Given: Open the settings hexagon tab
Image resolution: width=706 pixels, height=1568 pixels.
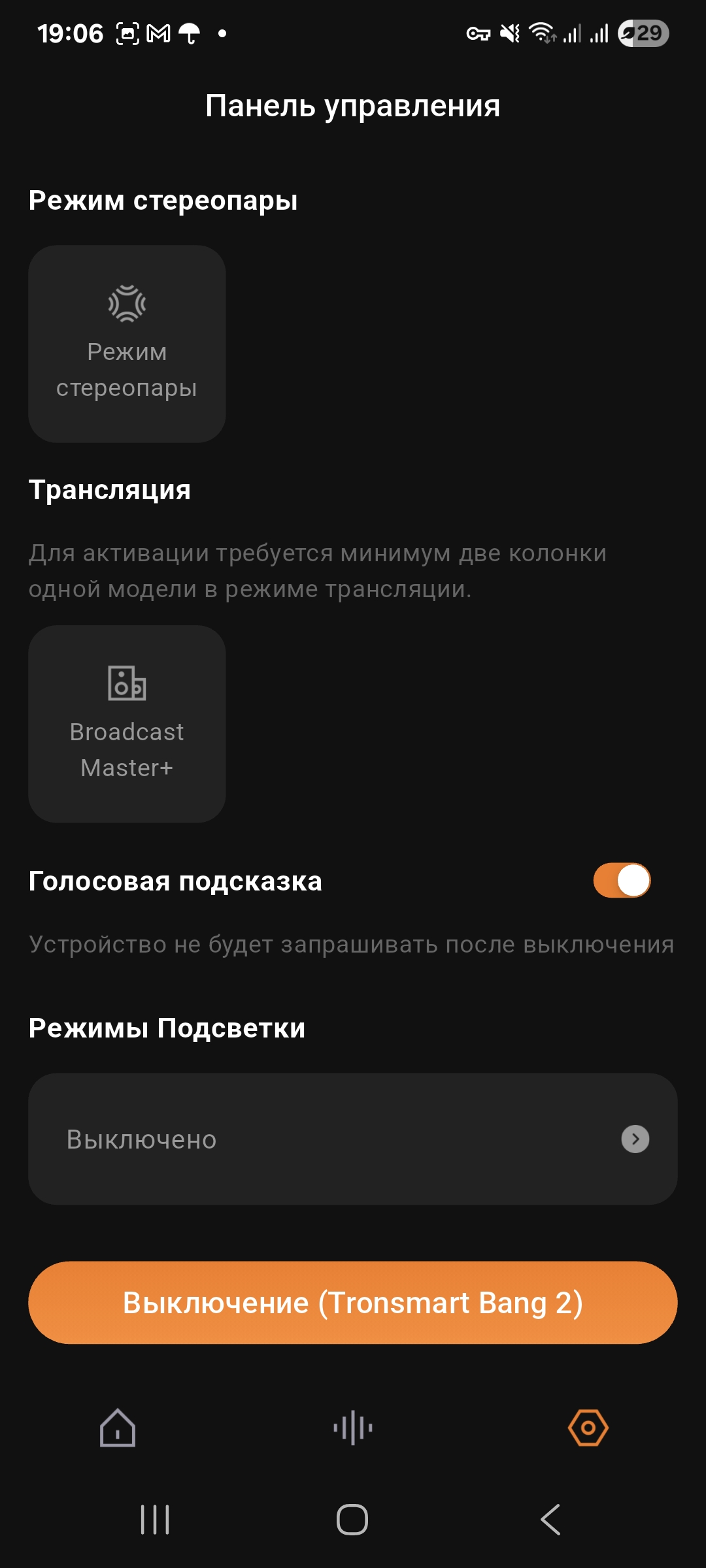Looking at the screenshot, I should point(588,1428).
